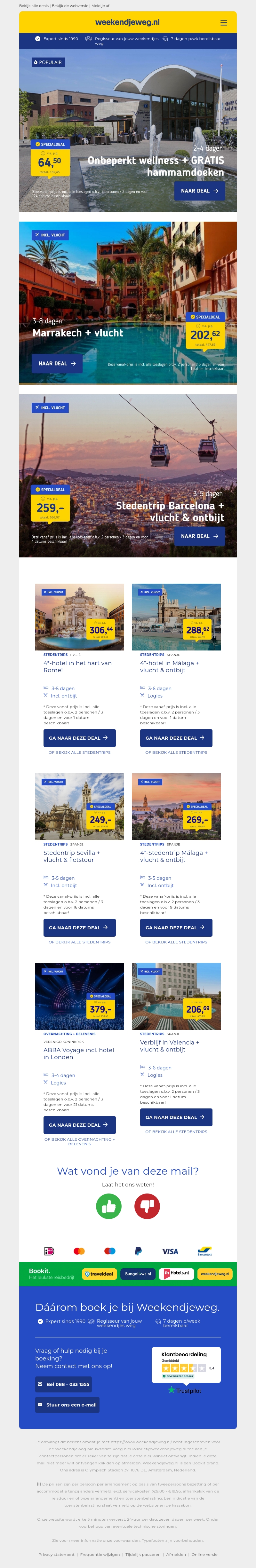Tap Stuur ons een e-mail
256x1568 pixels.
point(67,1405)
